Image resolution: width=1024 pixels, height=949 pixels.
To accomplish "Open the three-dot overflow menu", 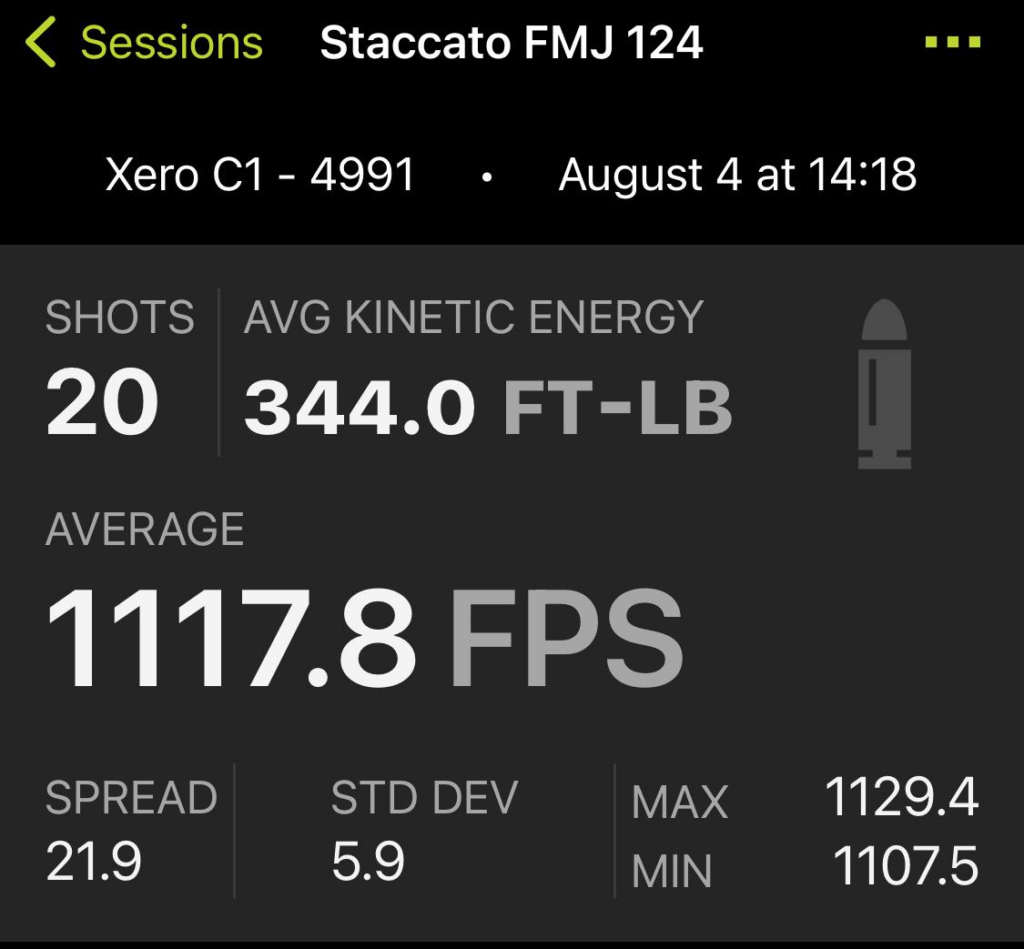I will click(x=952, y=43).
